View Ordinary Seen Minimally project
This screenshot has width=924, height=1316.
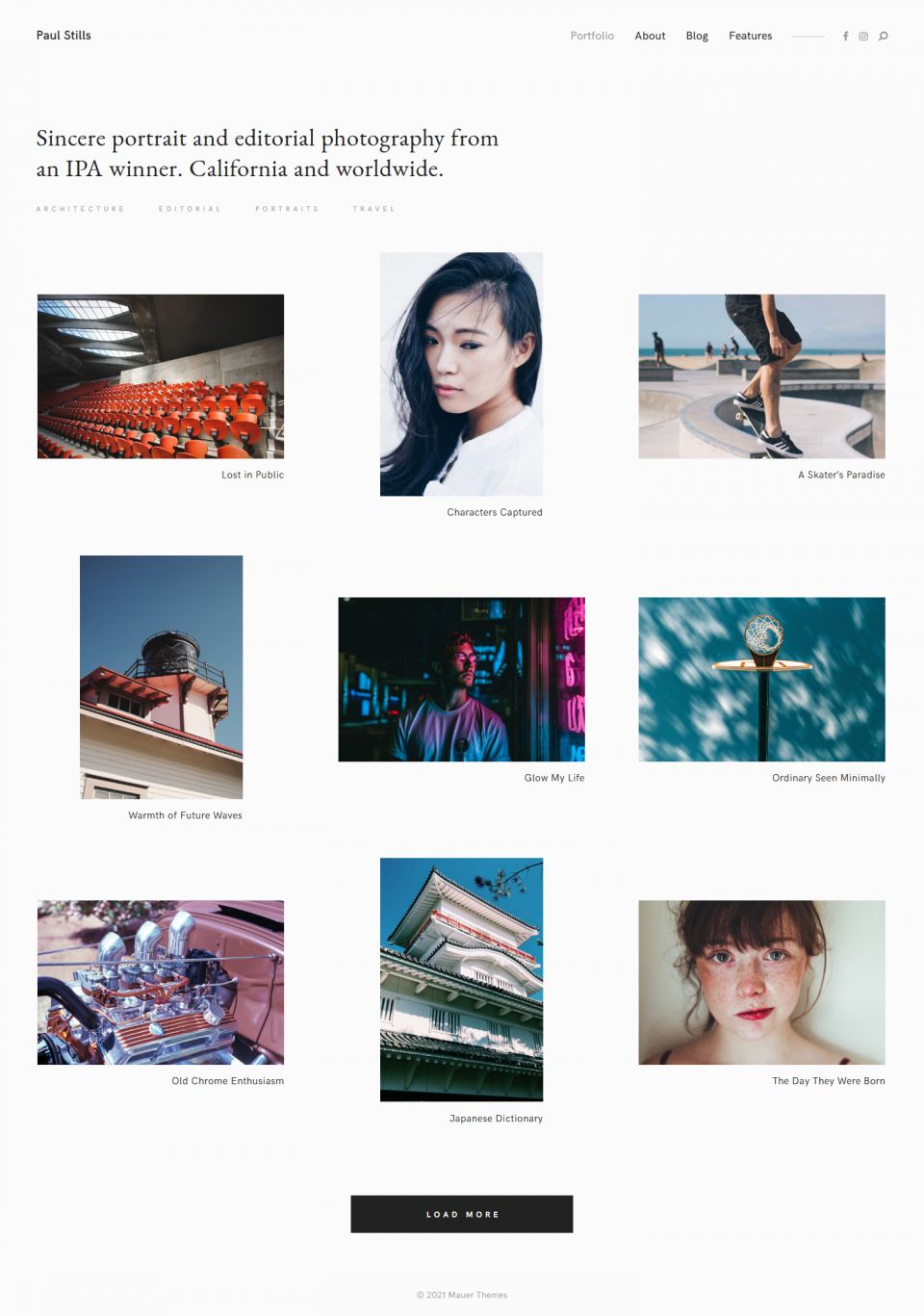click(761, 680)
